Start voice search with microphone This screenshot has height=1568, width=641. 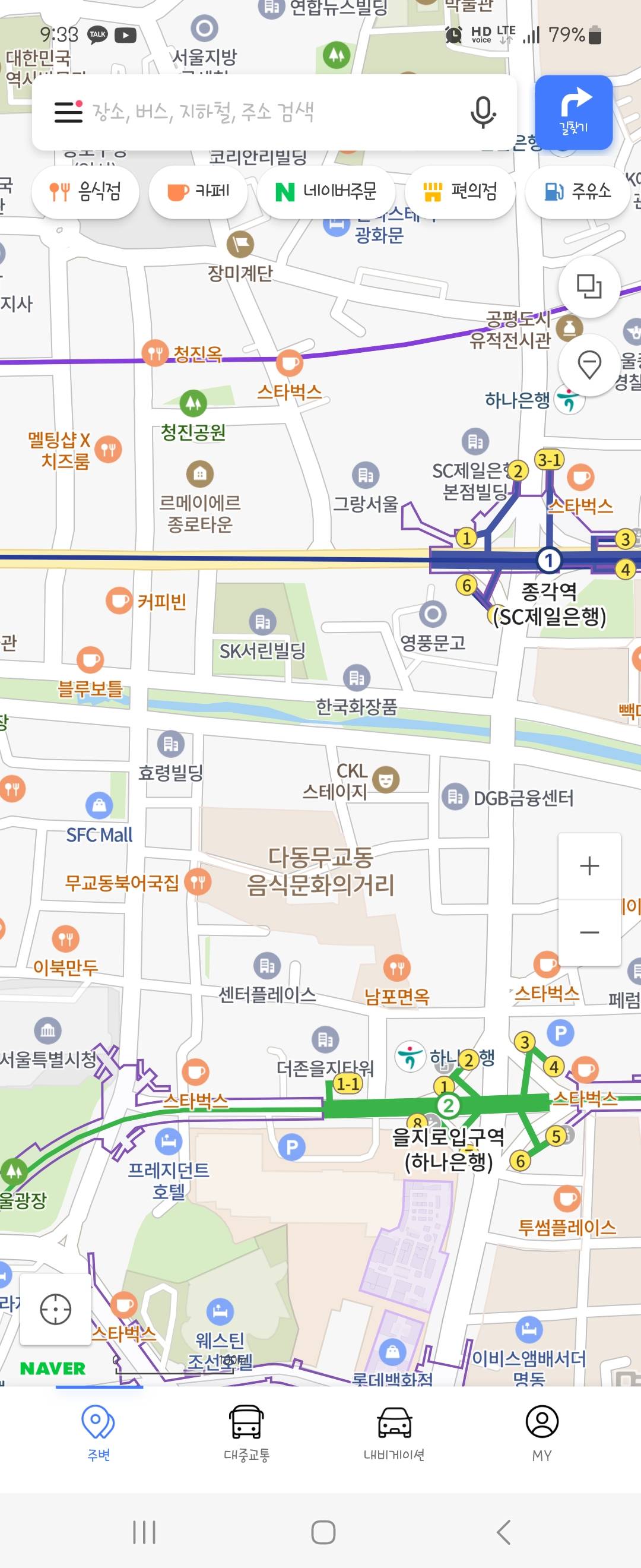click(x=483, y=112)
